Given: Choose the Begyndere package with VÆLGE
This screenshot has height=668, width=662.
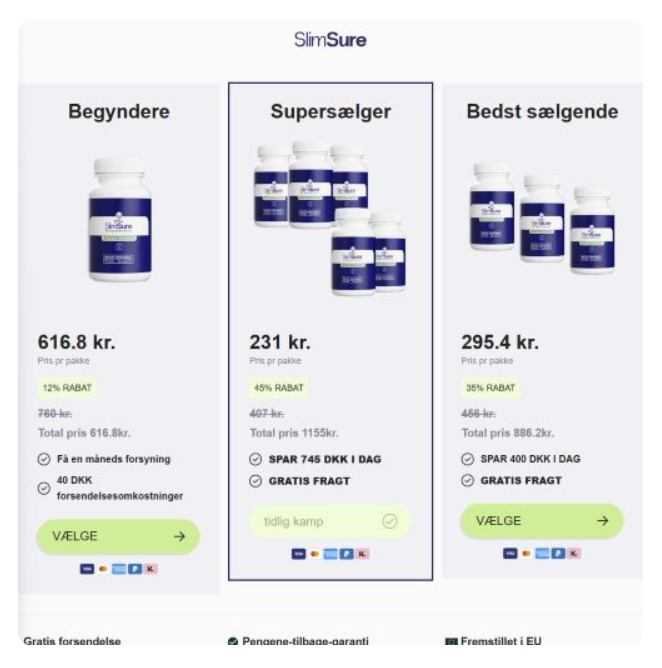Looking at the screenshot, I should pos(118,537).
